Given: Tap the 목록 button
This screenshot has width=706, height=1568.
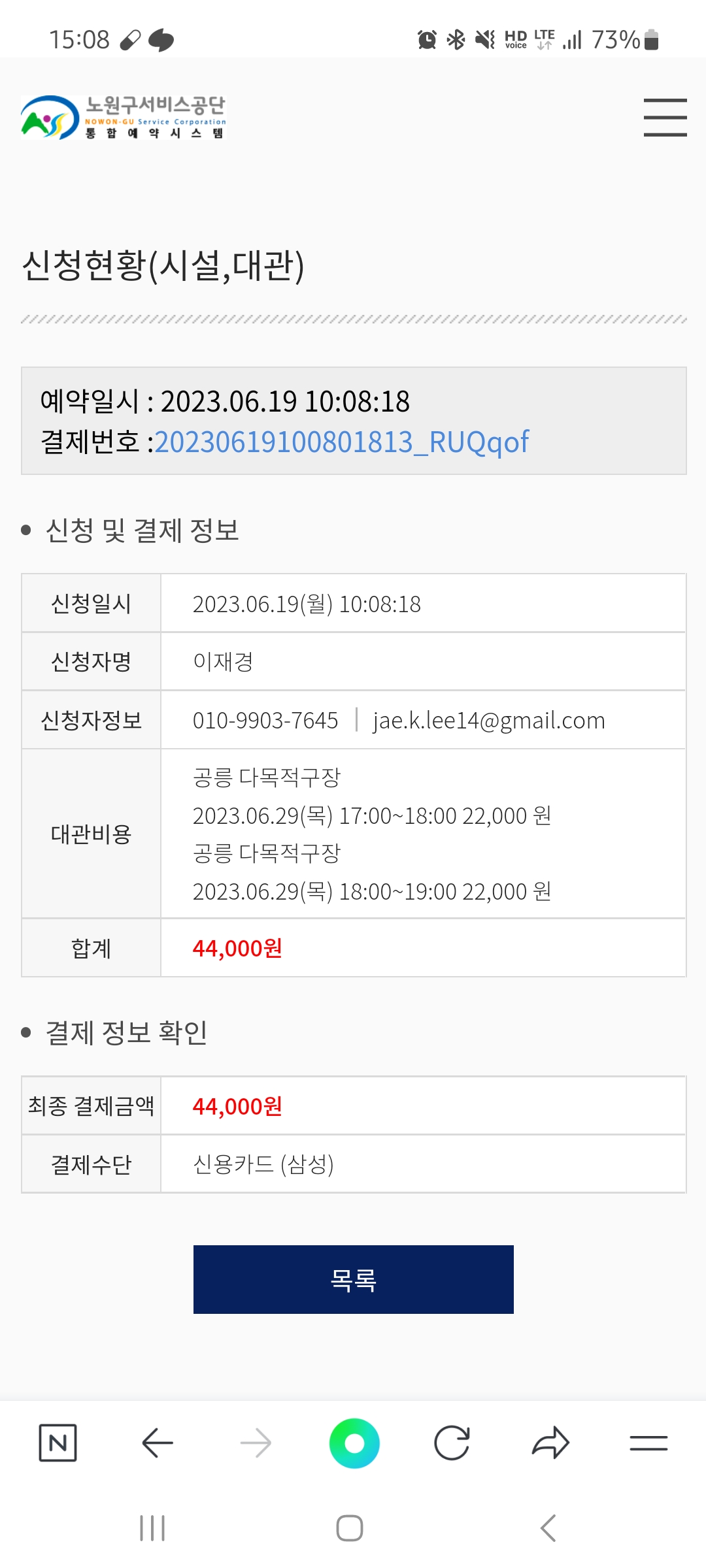Looking at the screenshot, I should point(353,1279).
